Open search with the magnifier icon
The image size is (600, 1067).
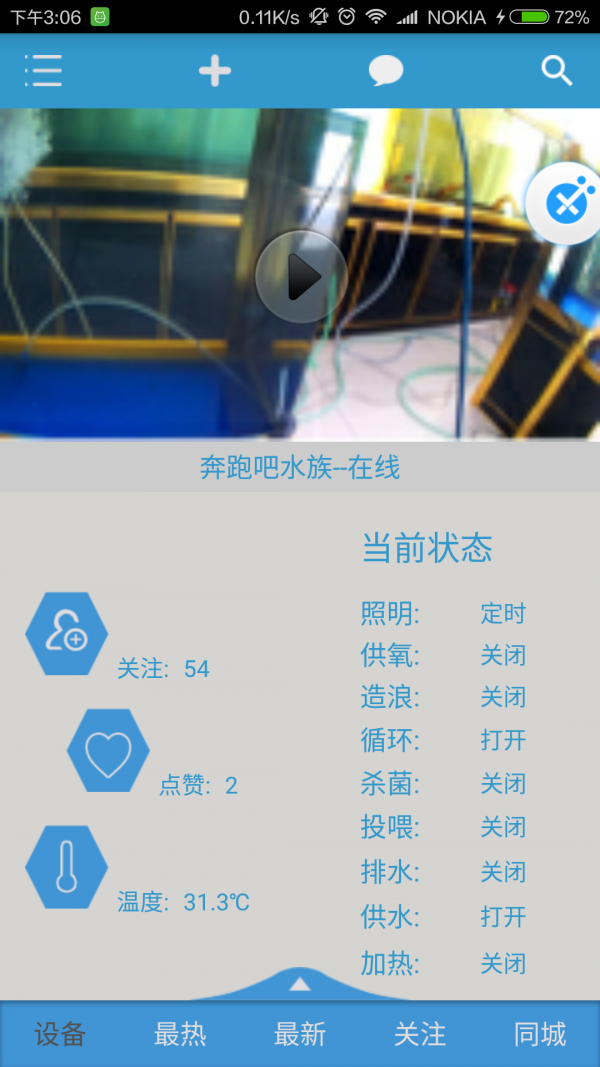pyautogui.click(x=556, y=70)
